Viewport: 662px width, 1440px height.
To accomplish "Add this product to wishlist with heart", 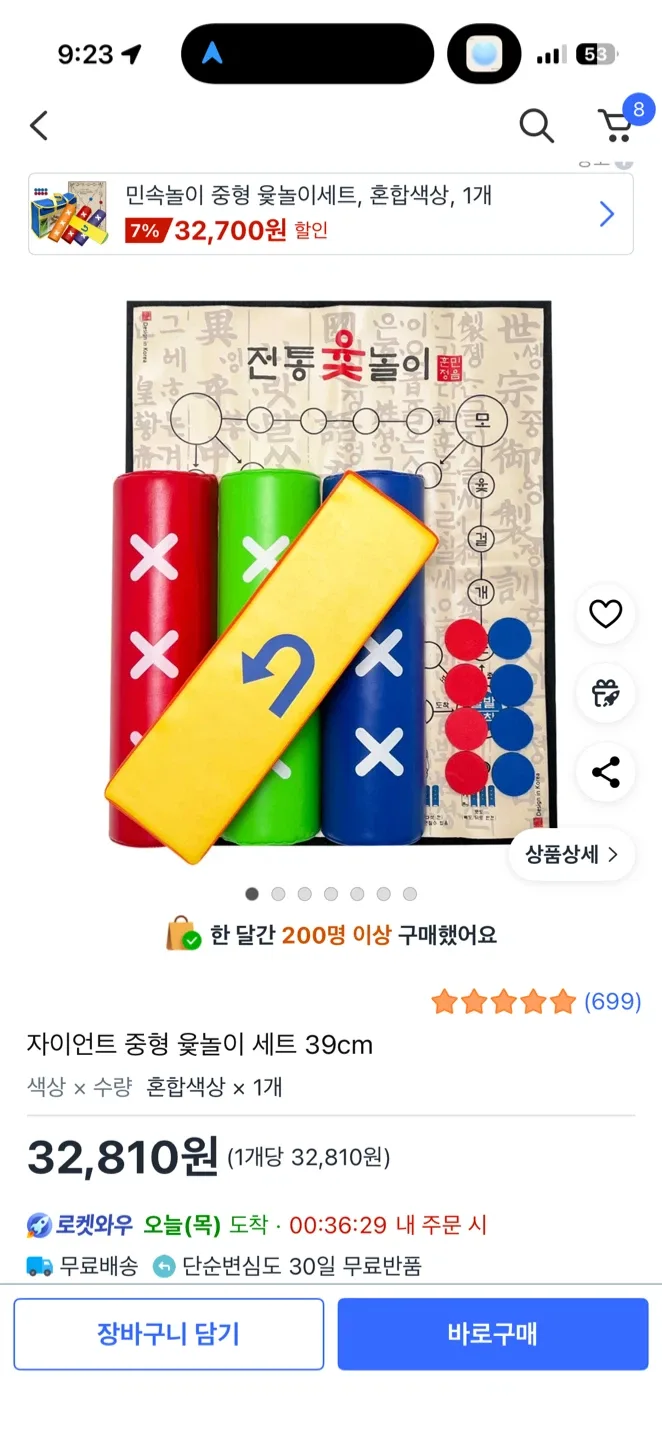I will click(x=605, y=614).
